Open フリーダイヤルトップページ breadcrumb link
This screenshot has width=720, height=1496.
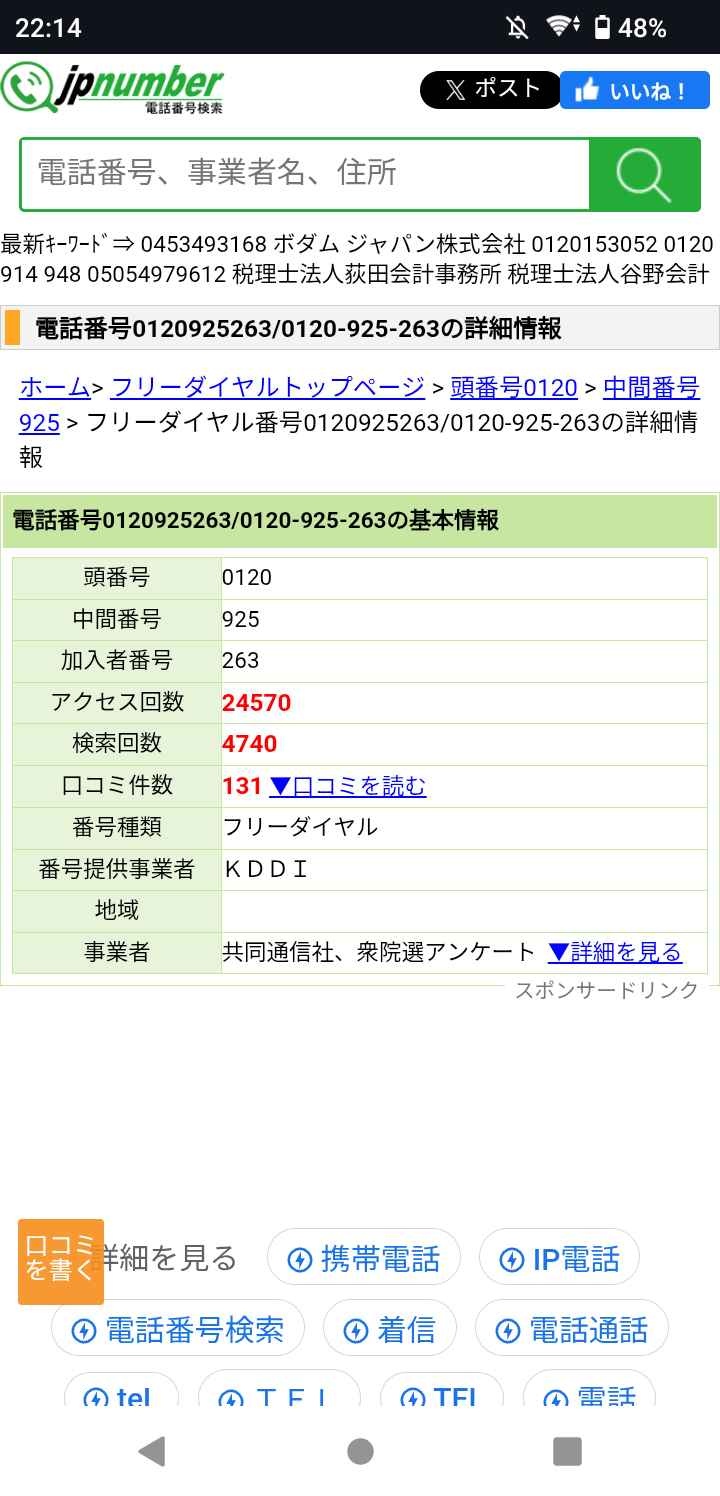pyautogui.click(x=267, y=387)
